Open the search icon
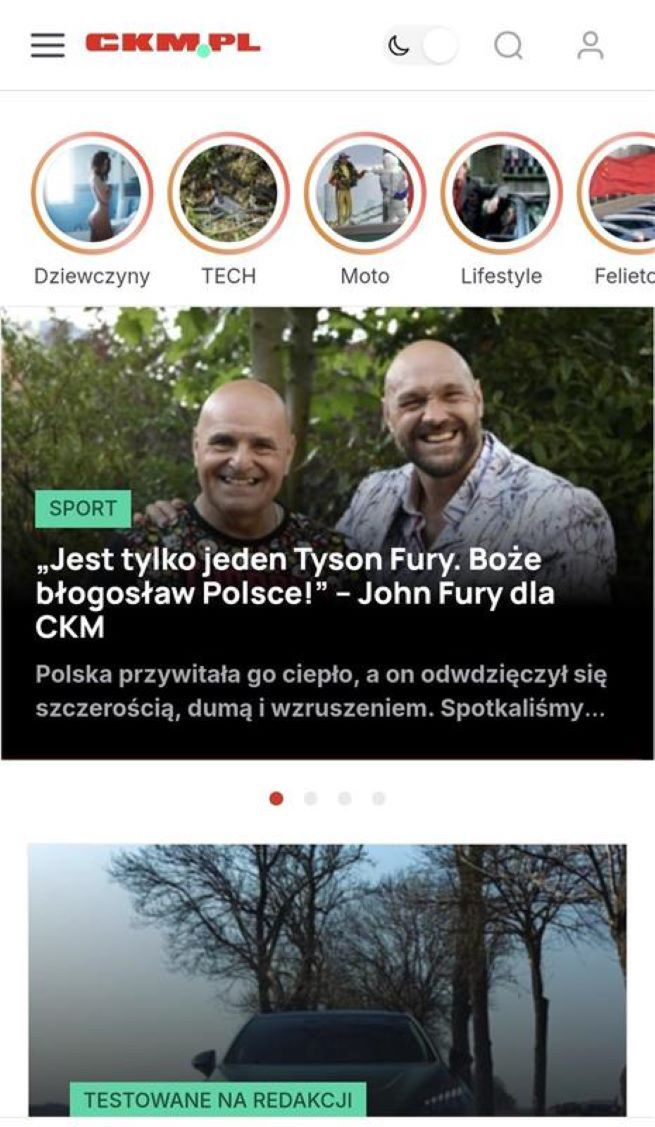 [509, 46]
